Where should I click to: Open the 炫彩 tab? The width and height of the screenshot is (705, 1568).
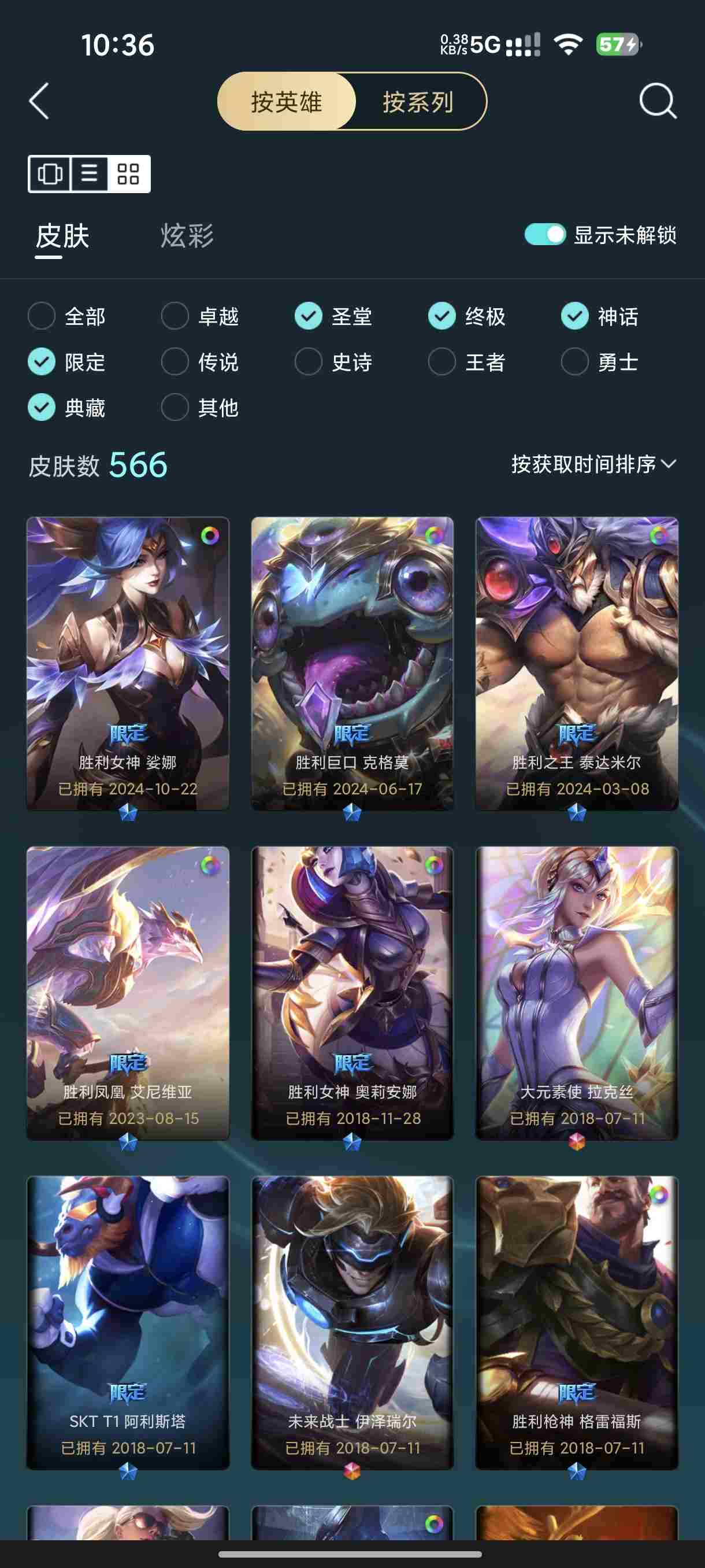click(187, 236)
